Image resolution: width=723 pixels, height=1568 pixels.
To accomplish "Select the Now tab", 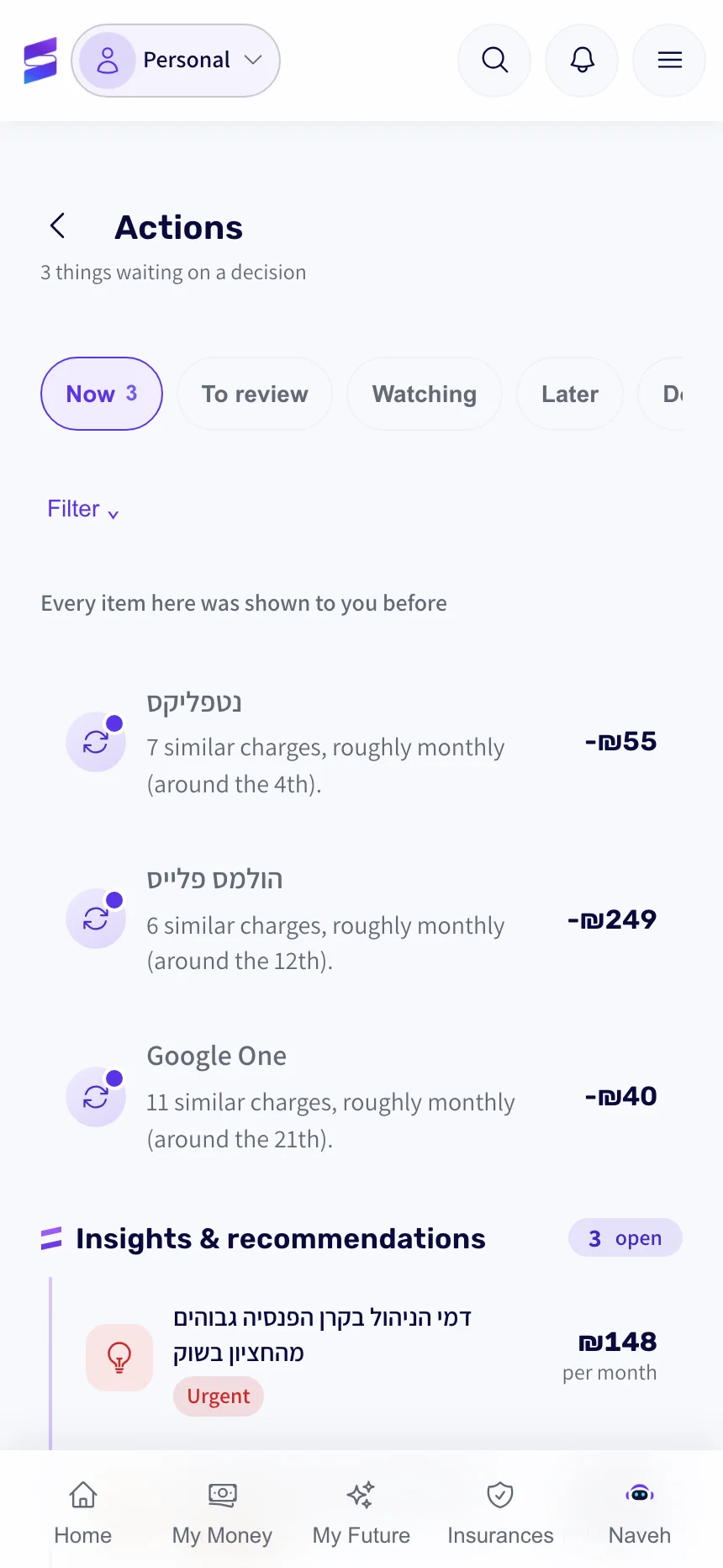I will (102, 394).
